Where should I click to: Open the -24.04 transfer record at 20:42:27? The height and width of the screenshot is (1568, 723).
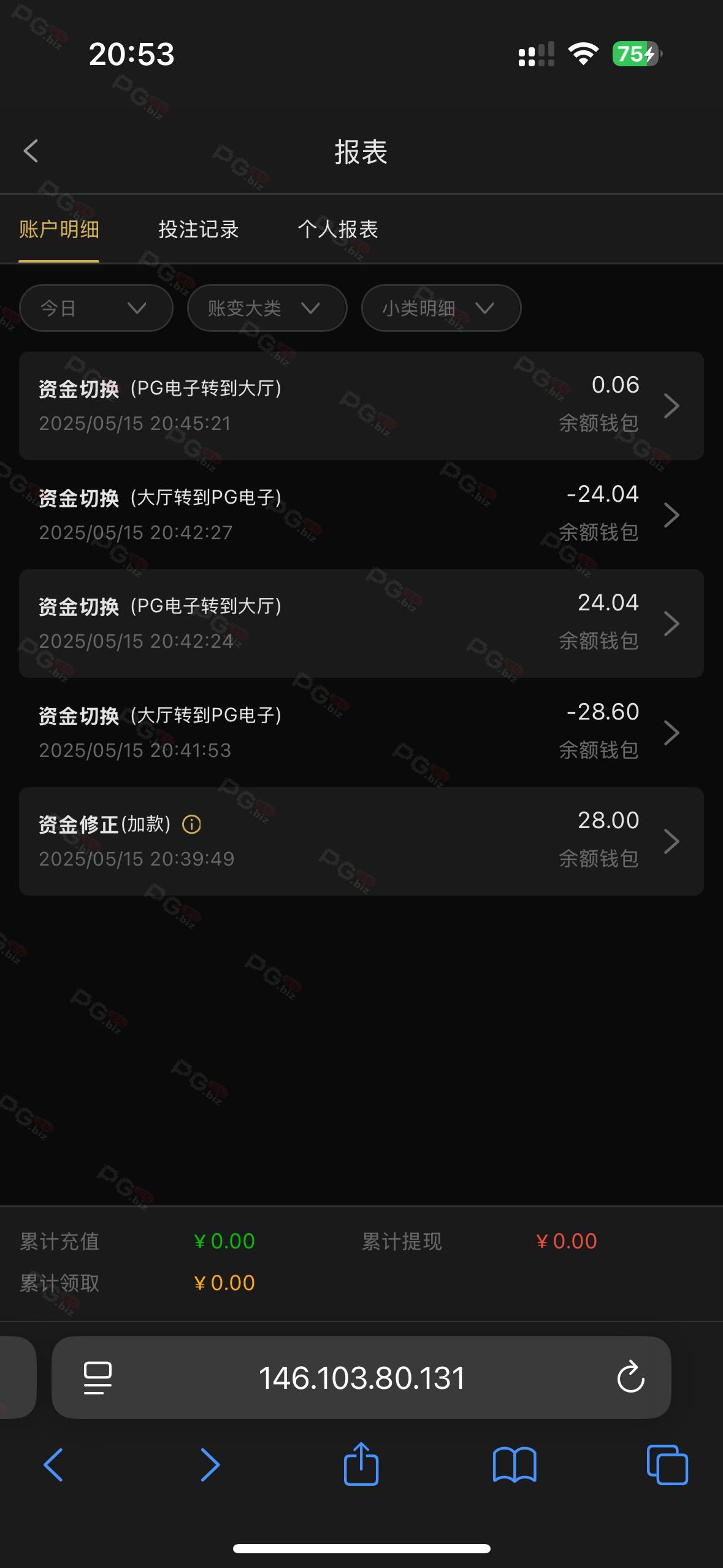(361, 515)
